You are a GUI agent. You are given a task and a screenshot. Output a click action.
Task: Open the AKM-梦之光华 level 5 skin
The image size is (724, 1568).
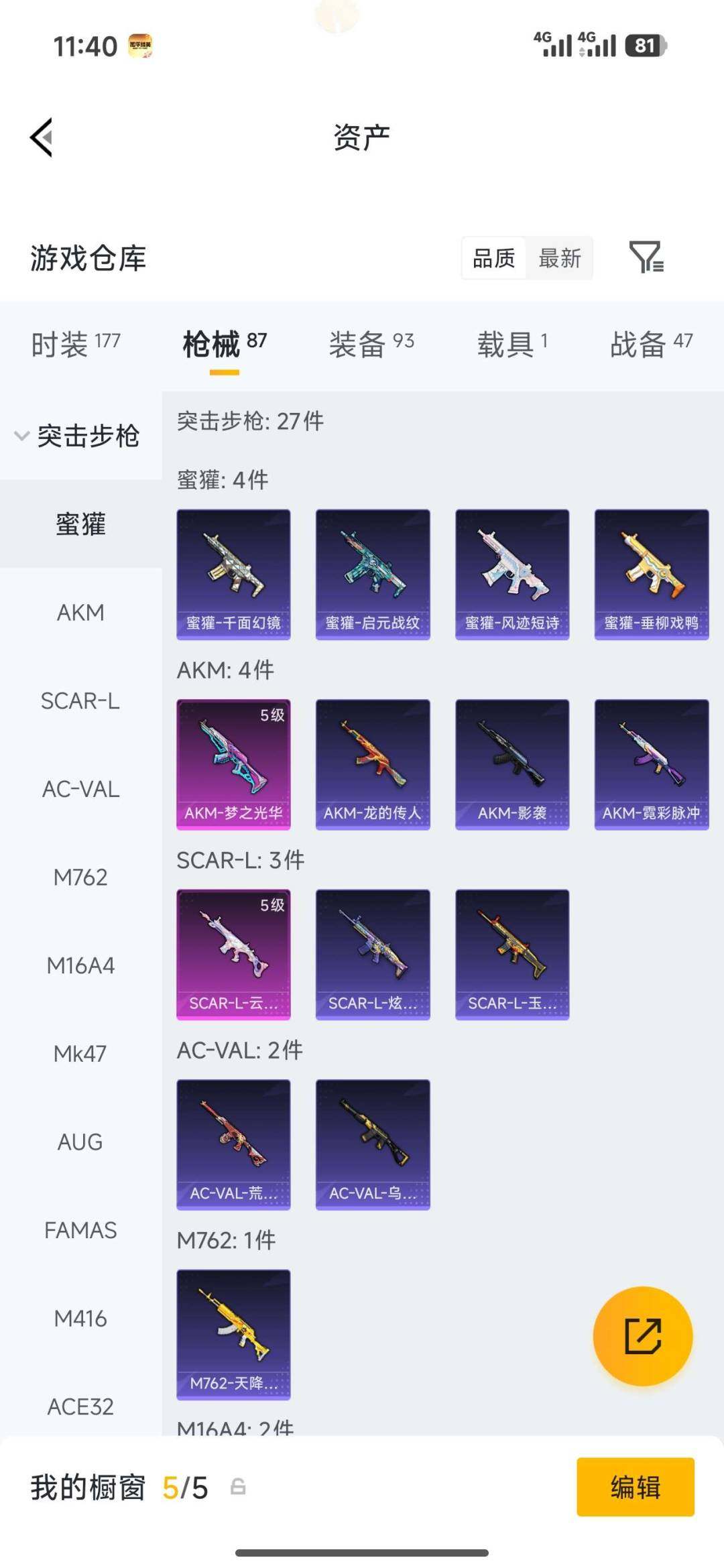[233, 765]
